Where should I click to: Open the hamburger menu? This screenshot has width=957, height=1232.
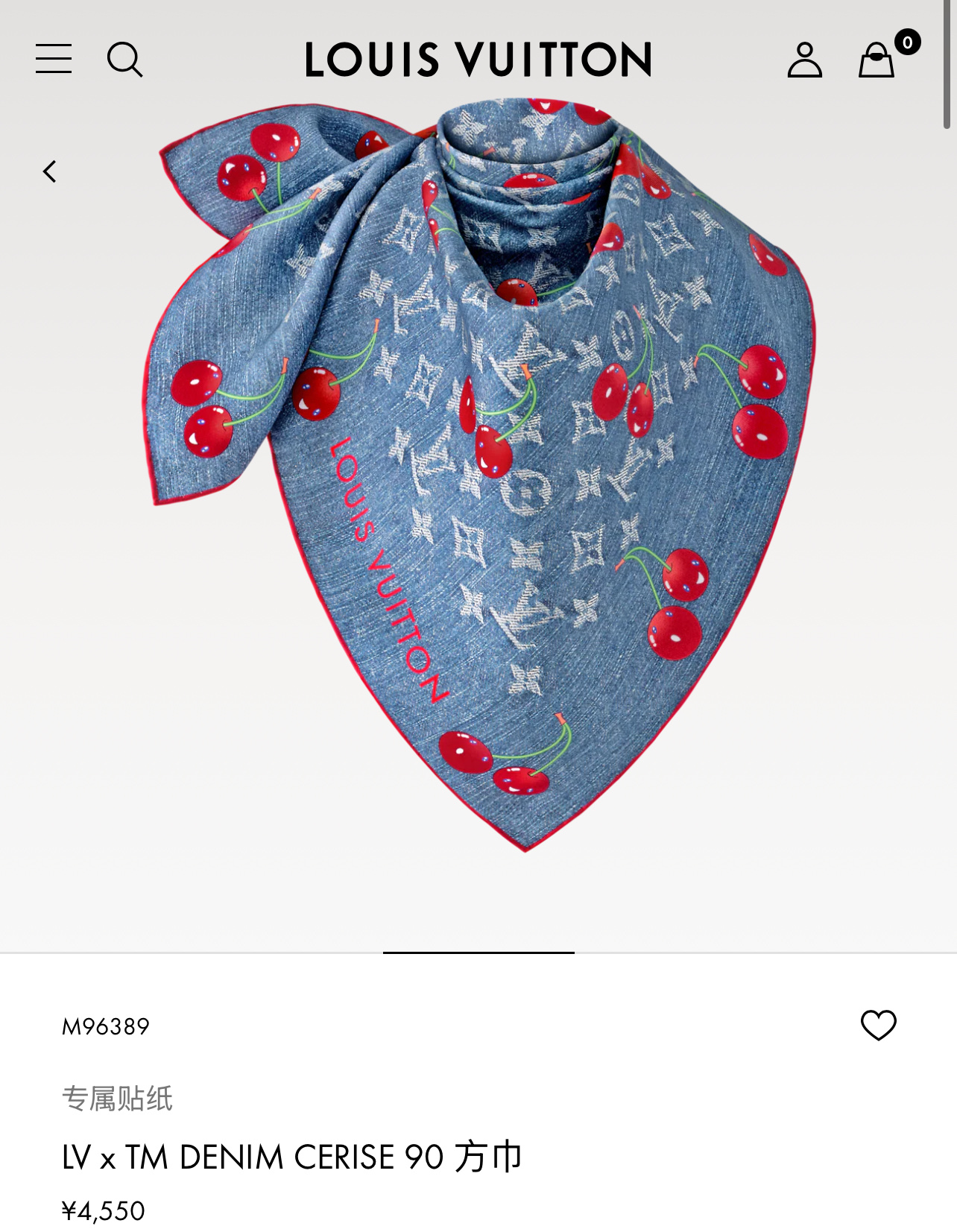coord(54,59)
